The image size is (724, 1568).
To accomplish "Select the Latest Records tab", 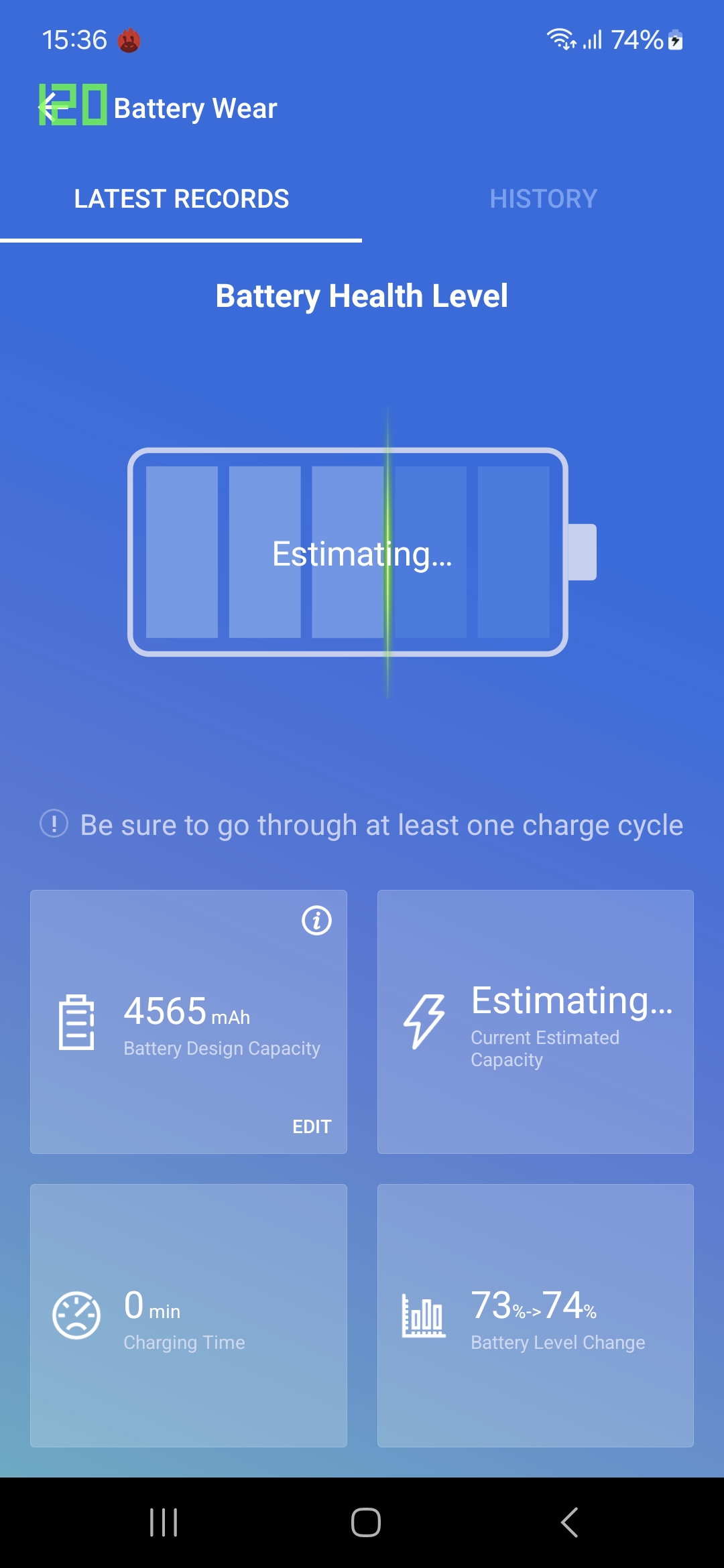I will [181, 199].
